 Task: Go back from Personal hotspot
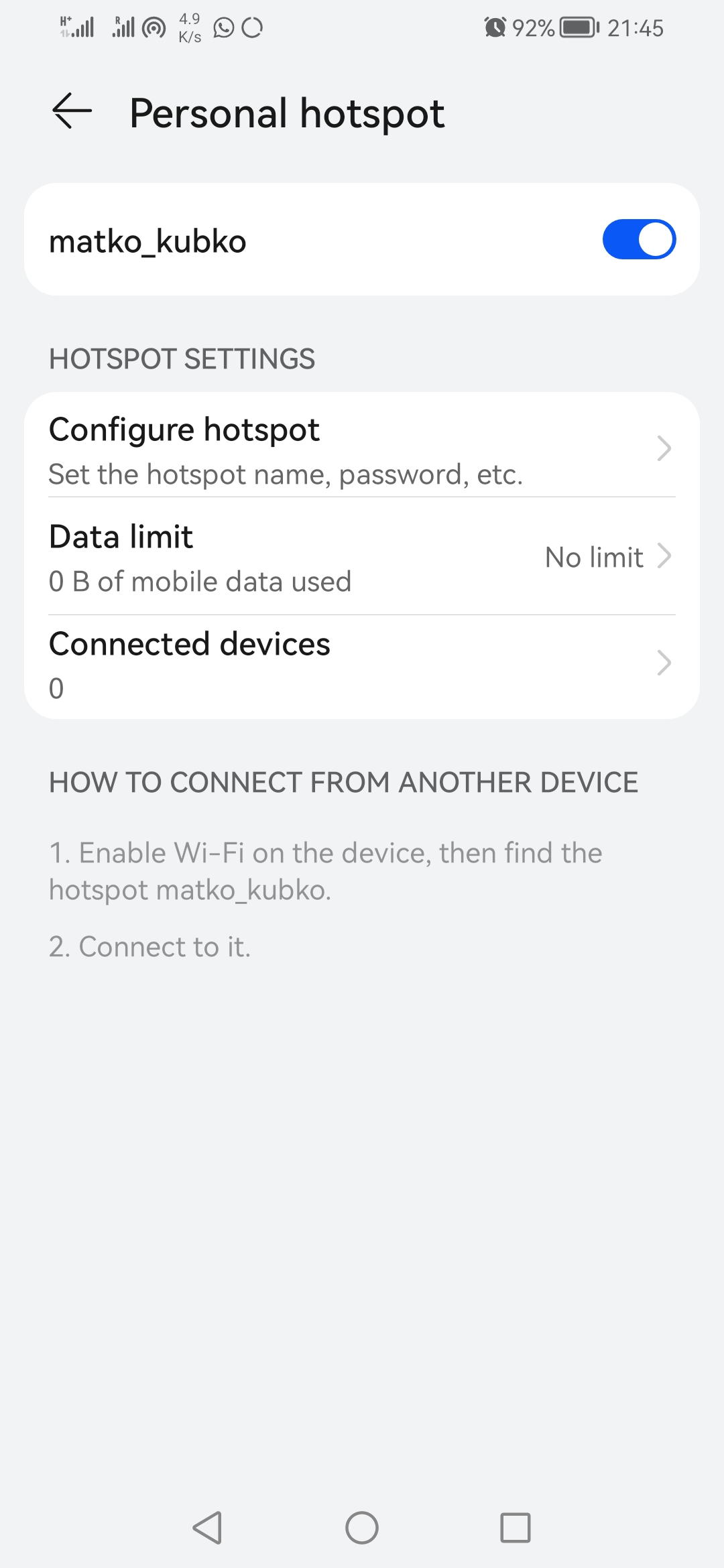click(72, 111)
